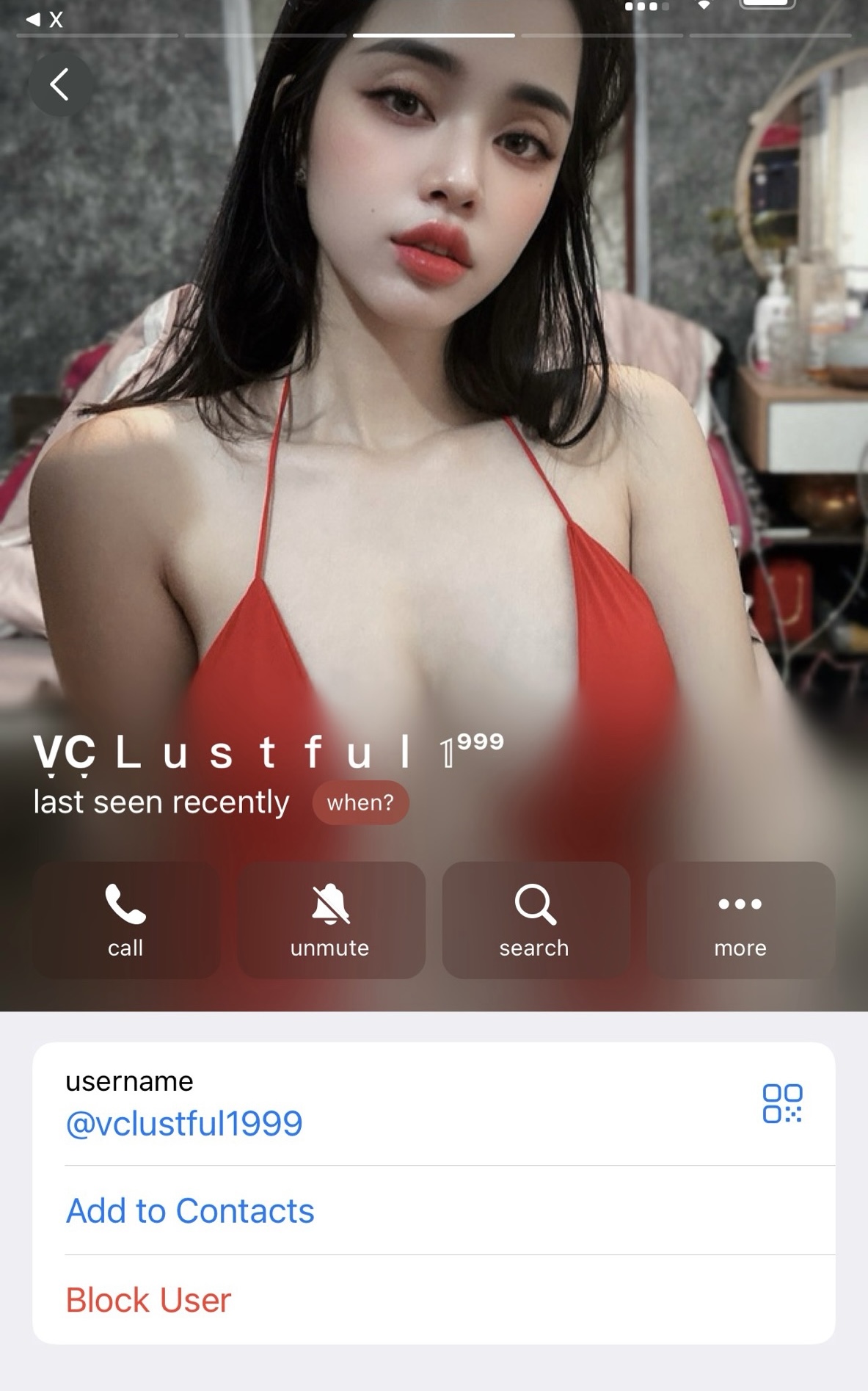Add this user to Contacts

tap(190, 1210)
